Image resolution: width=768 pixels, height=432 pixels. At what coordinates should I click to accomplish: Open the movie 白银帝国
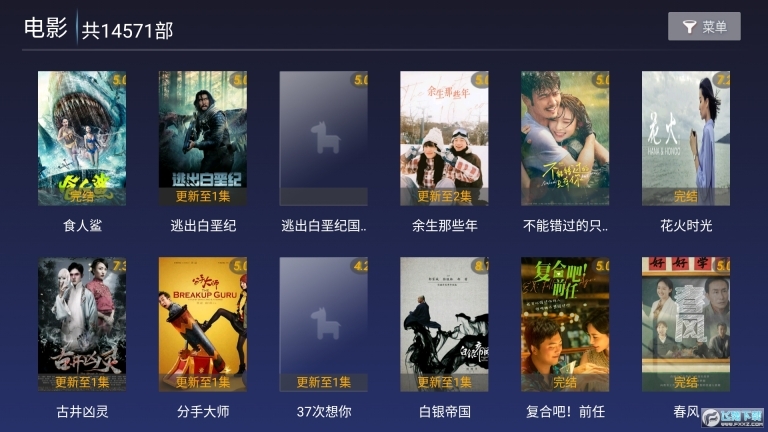tap(444, 324)
